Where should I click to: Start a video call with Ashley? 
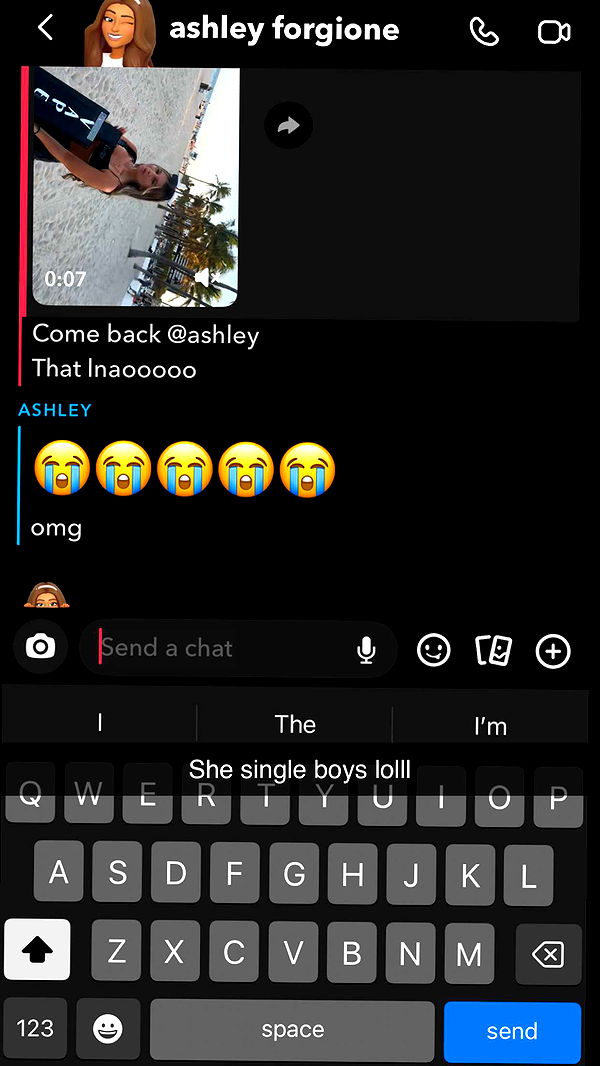(x=553, y=31)
